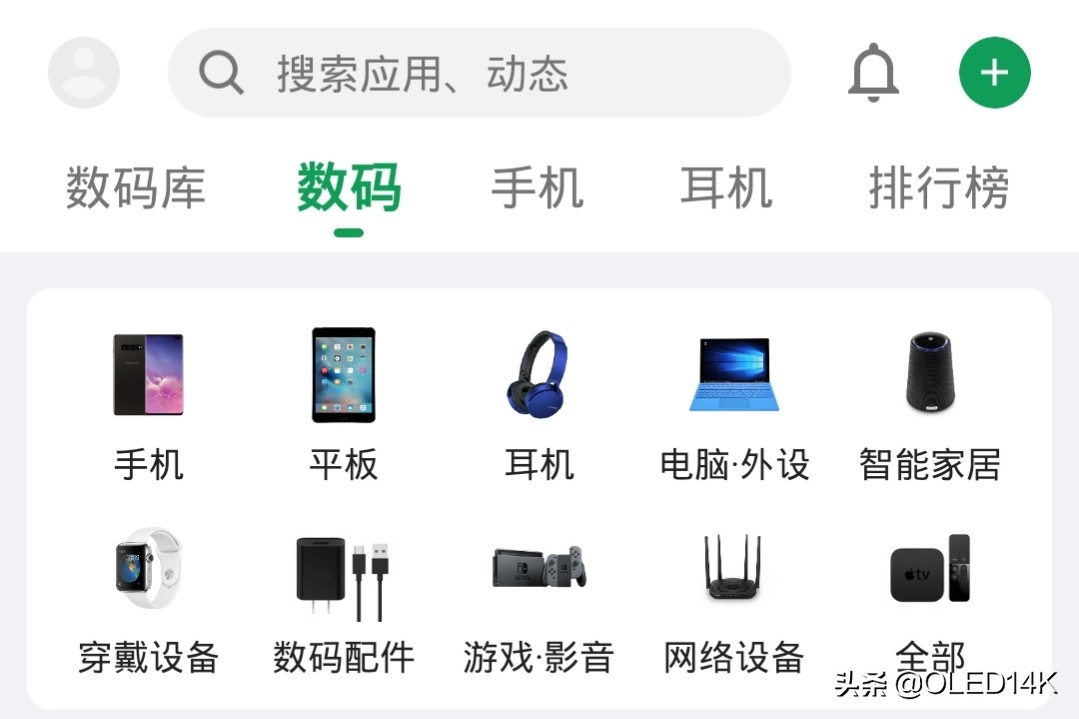Viewport: 1079px width, 719px height.
Task: Select the 数码 tab
Action: click(349, 188)
